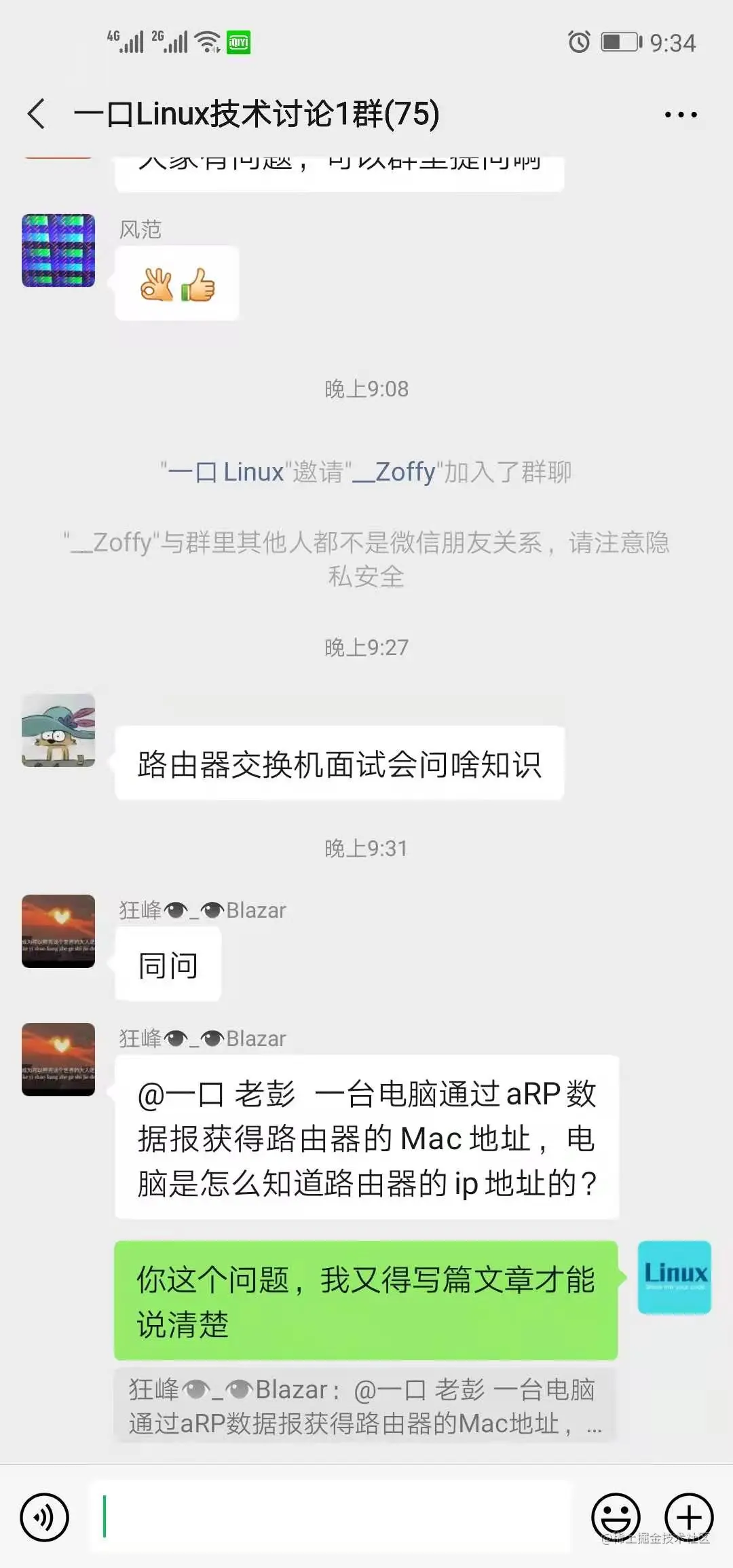This screenshot has height=1568, width=733.
Task: Tap 狂峰Blazar's avatar
Action: pyautogui.click(x=58, y=932)
